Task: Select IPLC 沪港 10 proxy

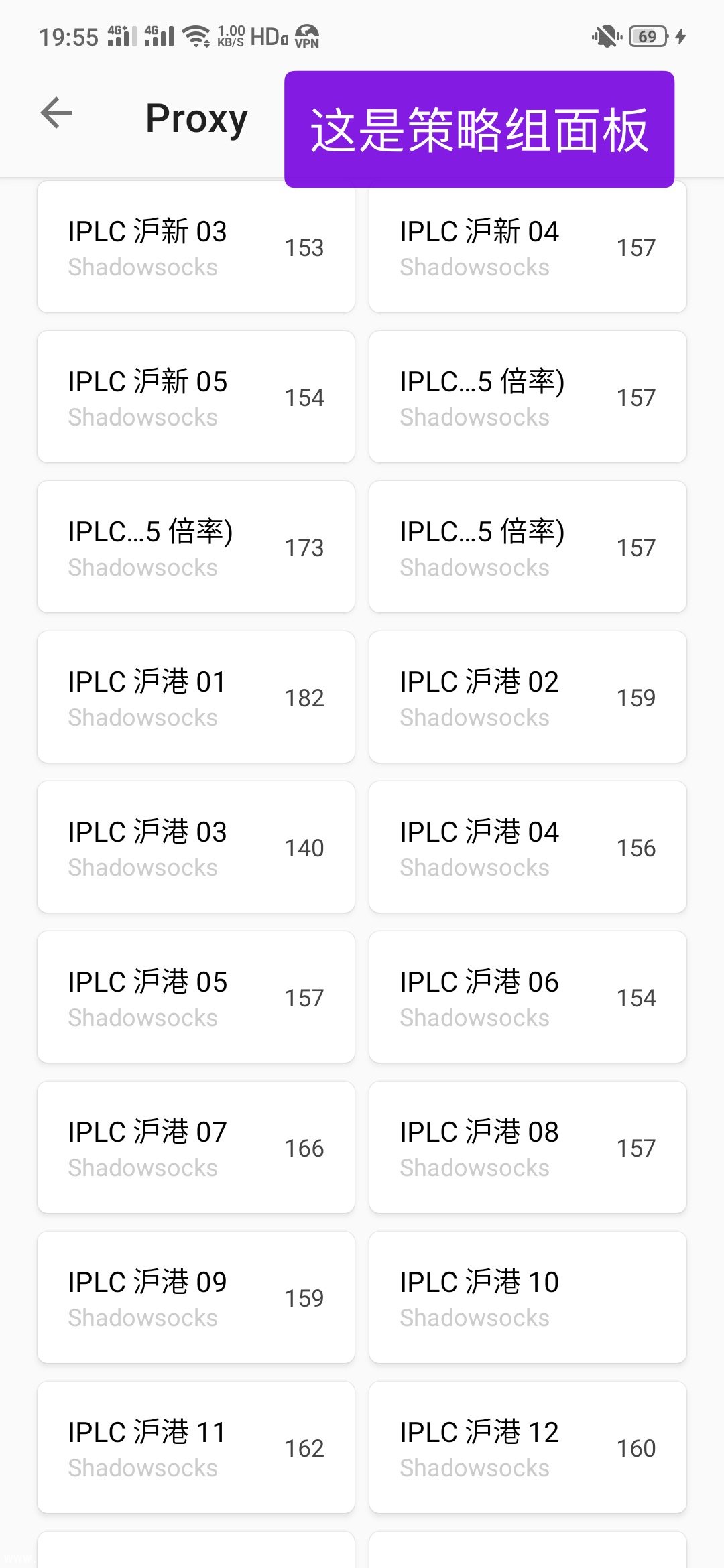Action: [x=528, y=1297]
